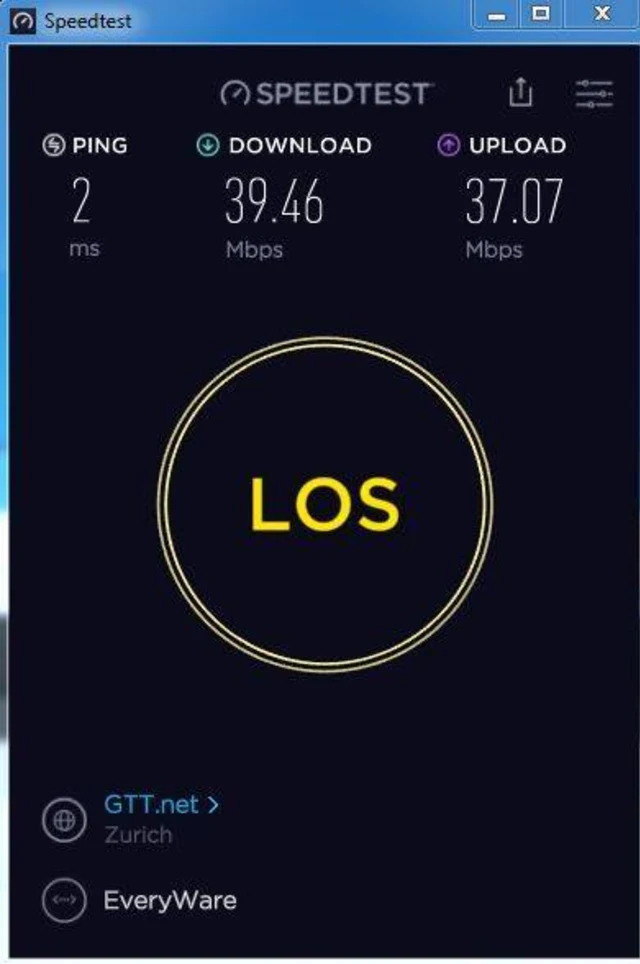
Task: Minimize the Speedtest window
Action: tap(497, 15)
